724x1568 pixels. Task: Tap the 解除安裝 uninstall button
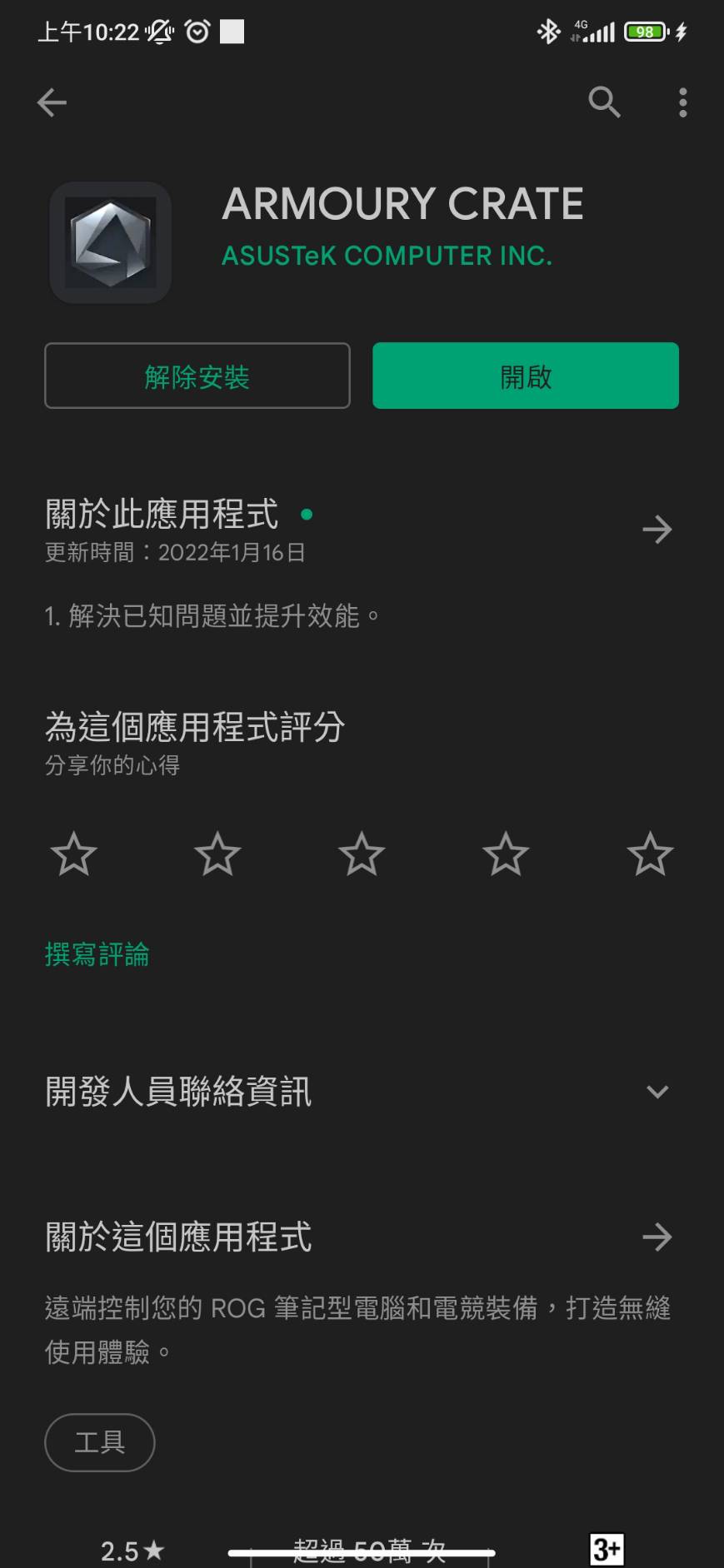pos(197,376)
